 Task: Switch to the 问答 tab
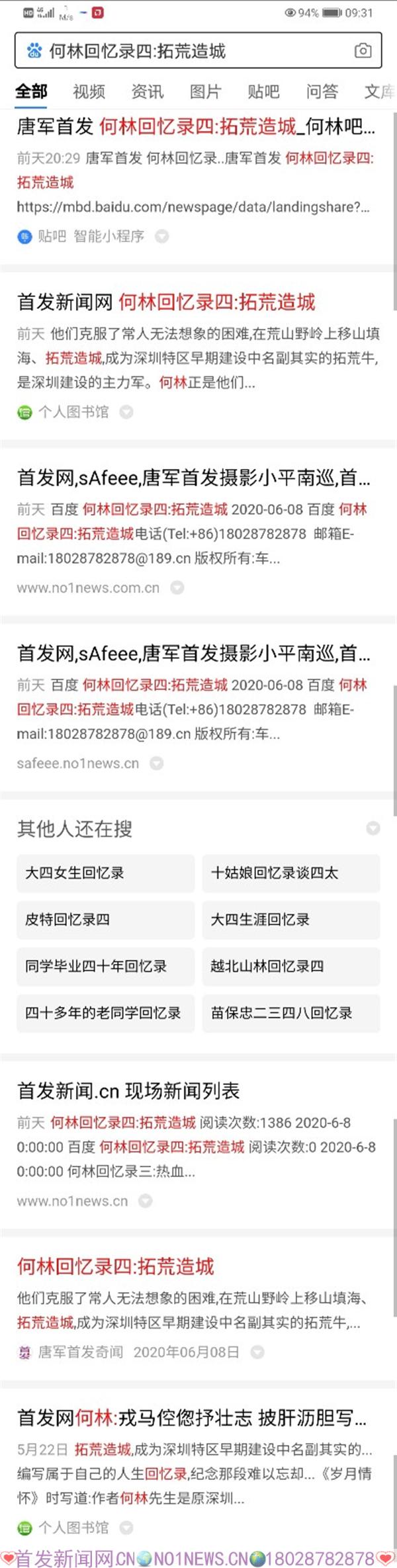pos(322,92)
